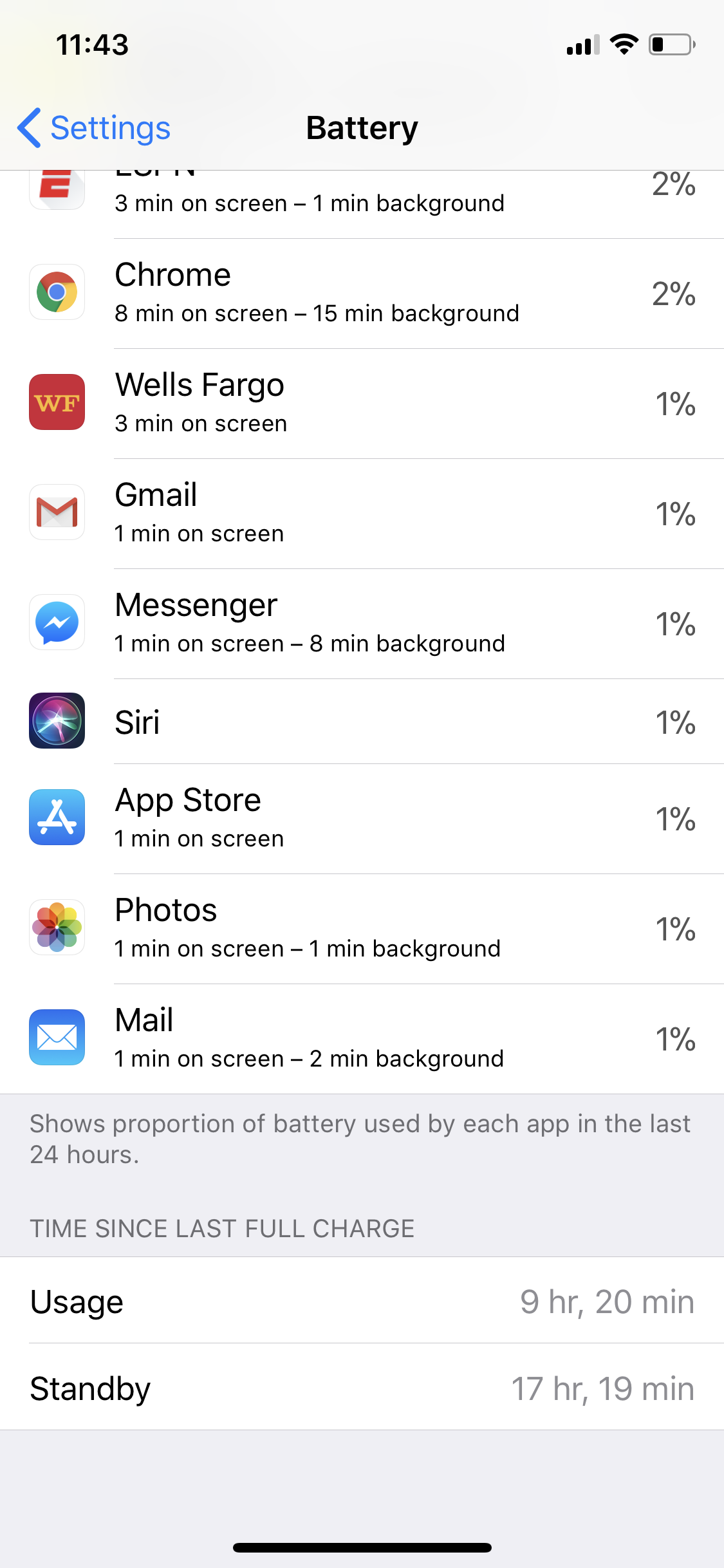Viewport: 724px width, 1568px height.
Task: Select the App Store usage row
Action: coord(362,819)
